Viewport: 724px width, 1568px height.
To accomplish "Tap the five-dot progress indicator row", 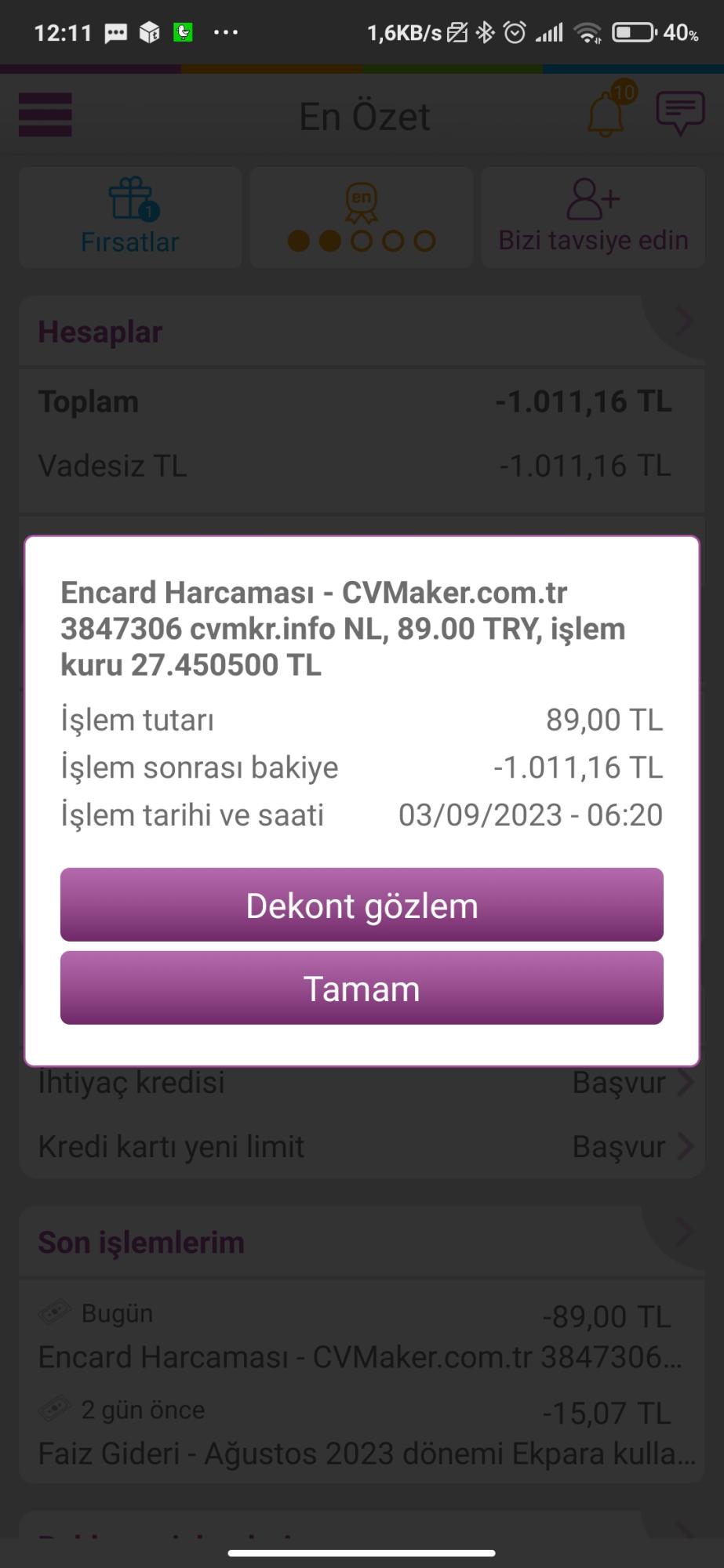I will 361,238.
